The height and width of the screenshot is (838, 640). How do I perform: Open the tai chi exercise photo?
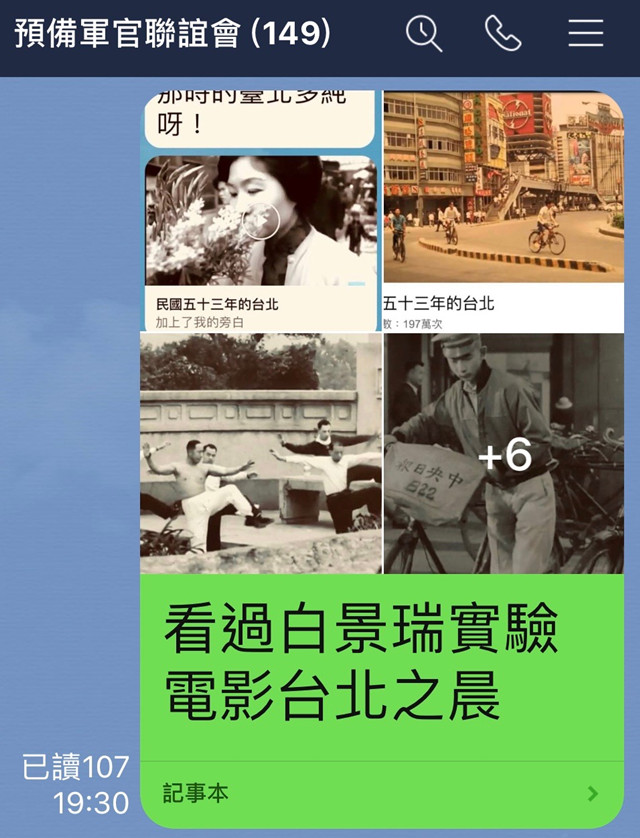pos(260,453)
